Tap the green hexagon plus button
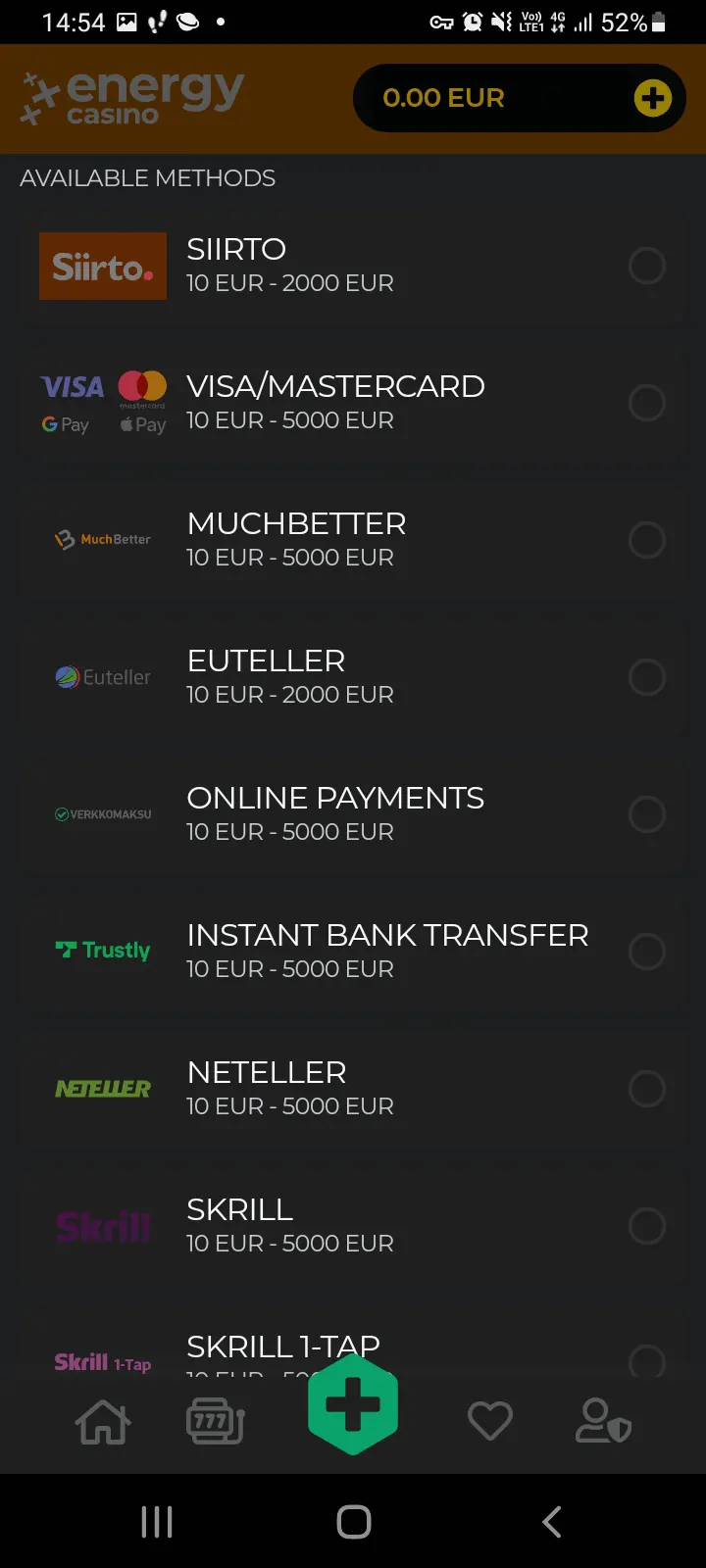 [x=353, y=1404]
